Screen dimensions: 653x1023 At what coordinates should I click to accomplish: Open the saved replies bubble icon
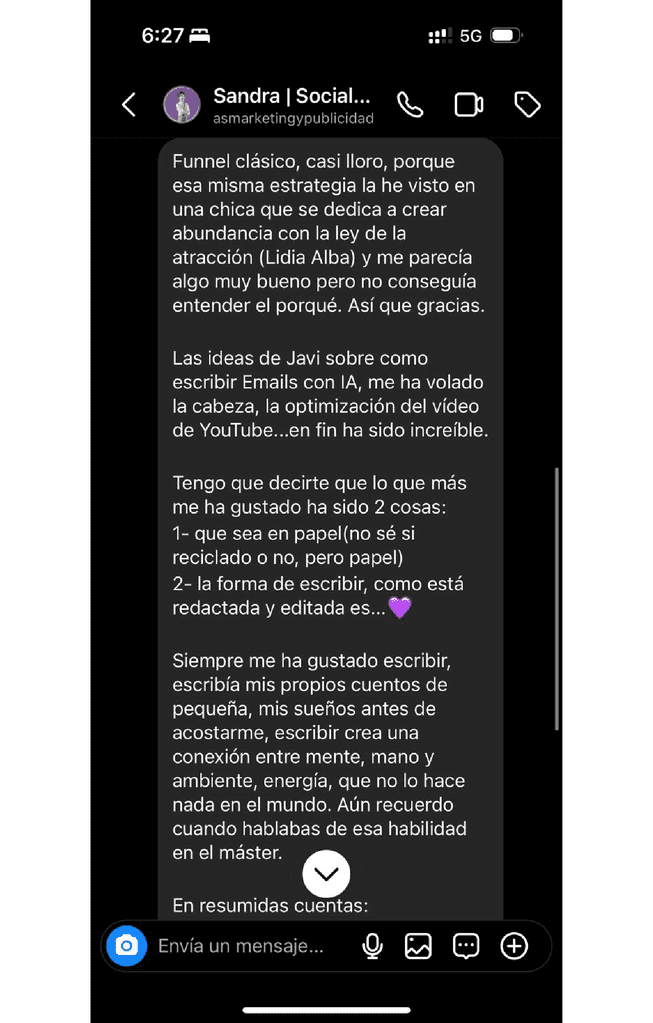tap(466, 946)
